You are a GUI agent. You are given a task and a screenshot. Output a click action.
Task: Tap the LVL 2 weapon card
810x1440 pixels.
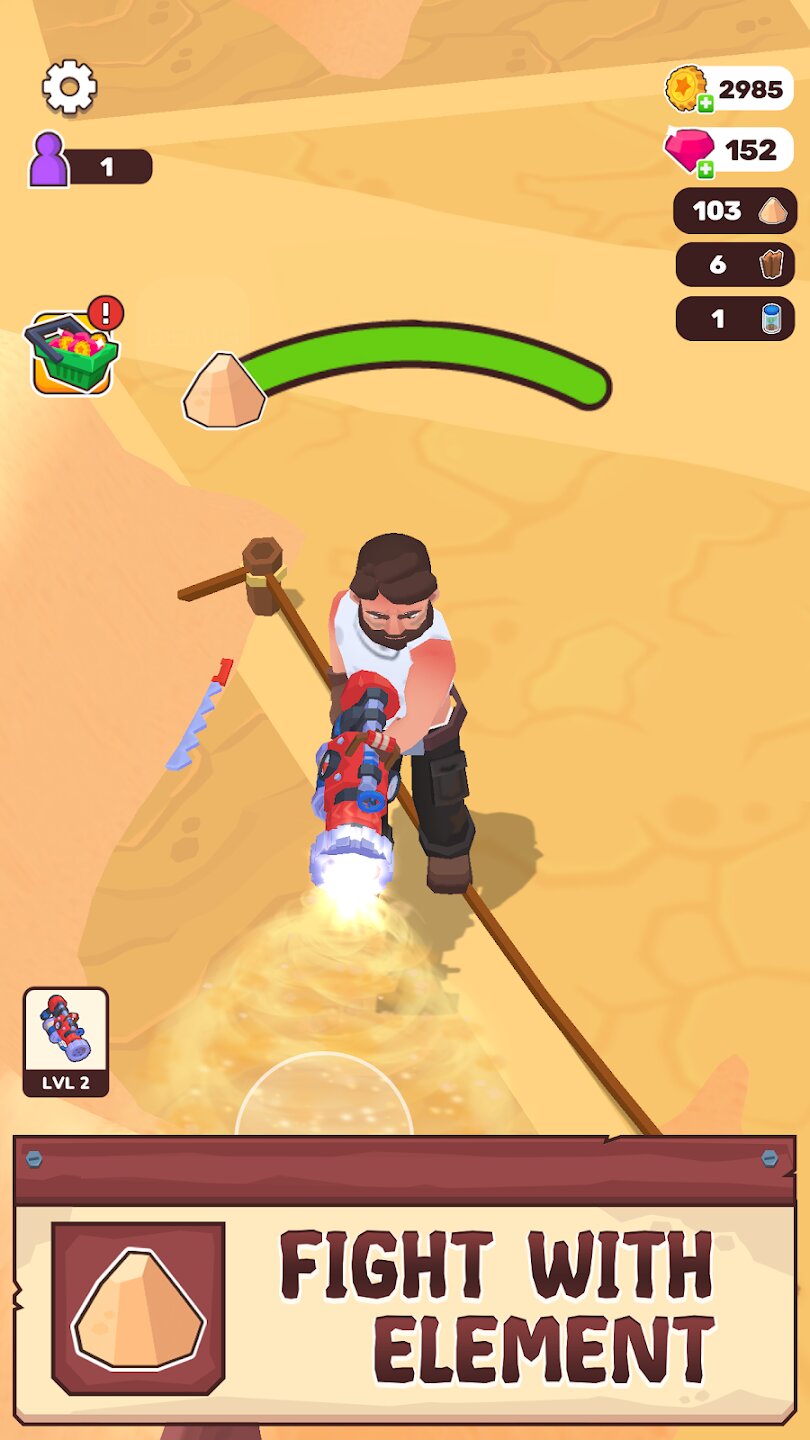[66, 1041]
